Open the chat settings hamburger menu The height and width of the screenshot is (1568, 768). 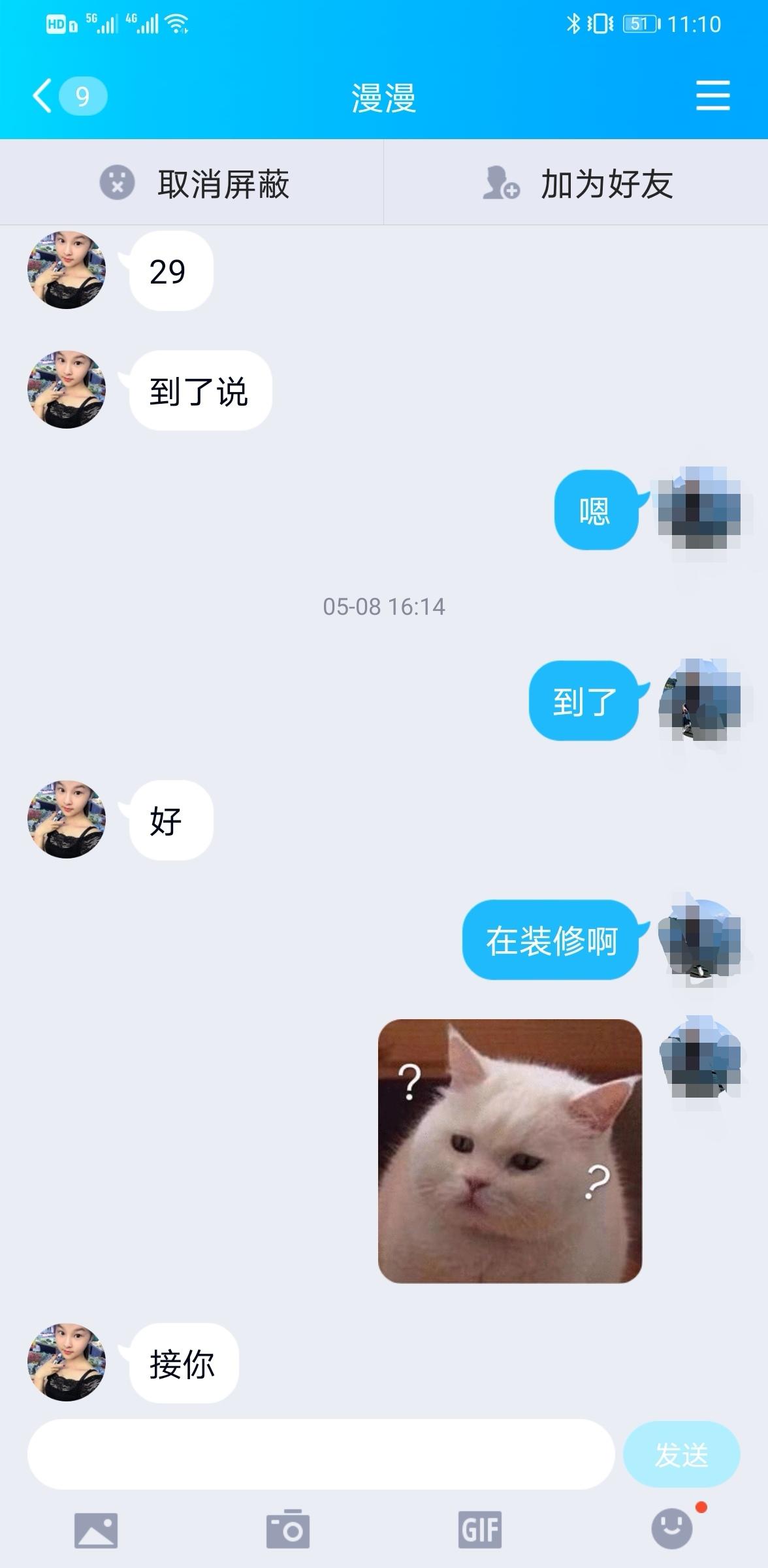[x=712, y=96]
